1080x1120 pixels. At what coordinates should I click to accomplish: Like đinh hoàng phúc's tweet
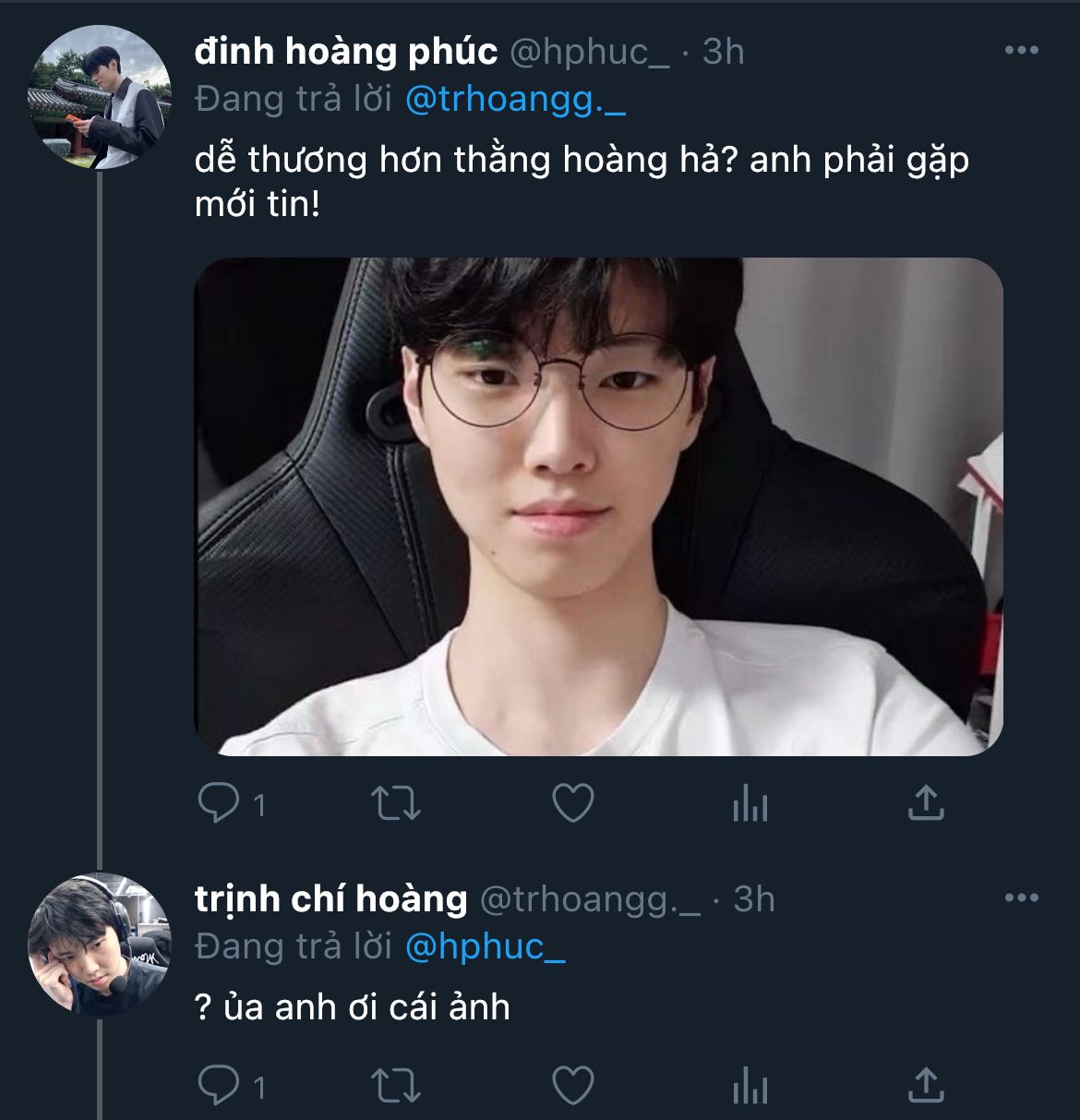coord(572,803)
